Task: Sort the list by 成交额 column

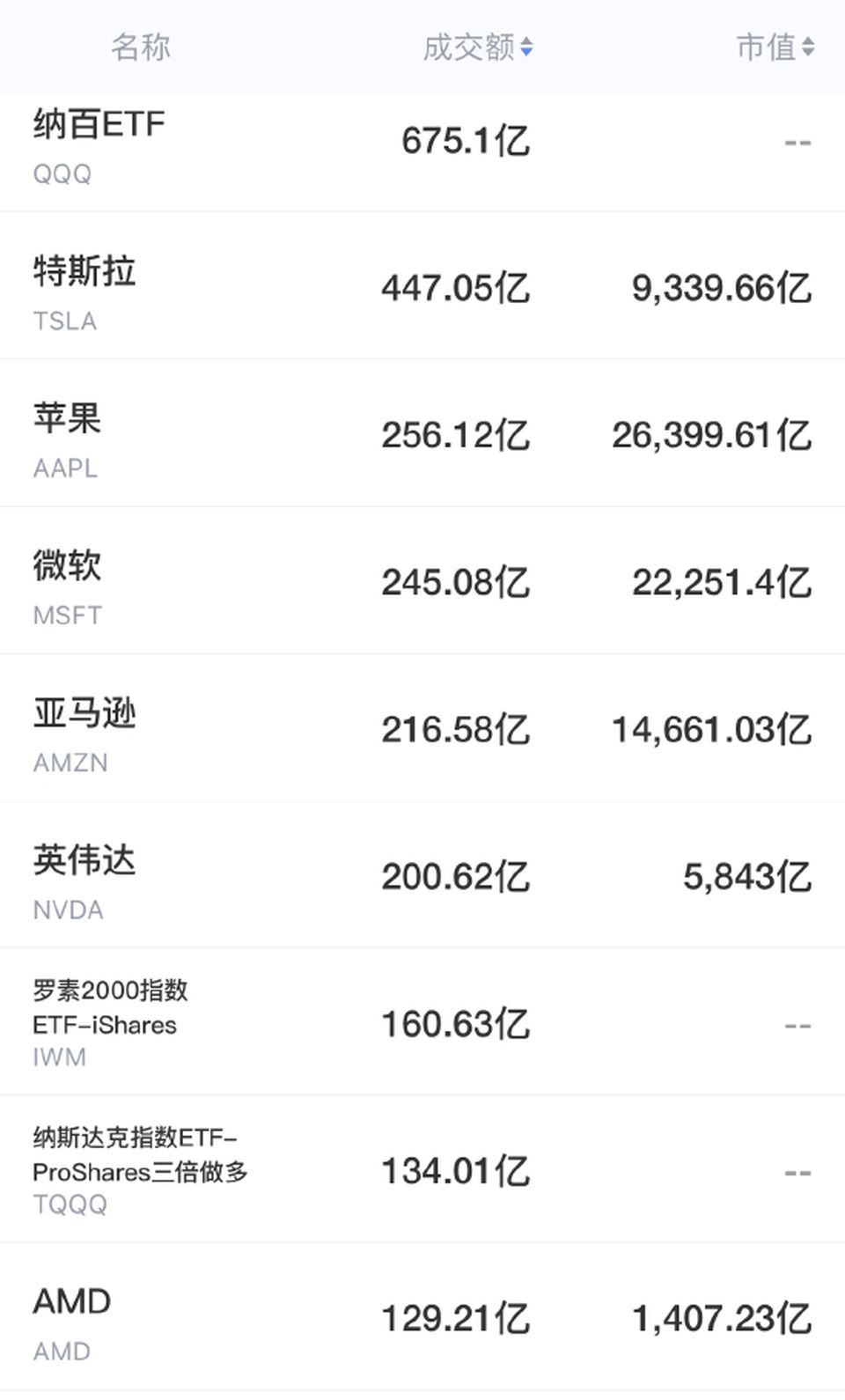Action: 478,48
